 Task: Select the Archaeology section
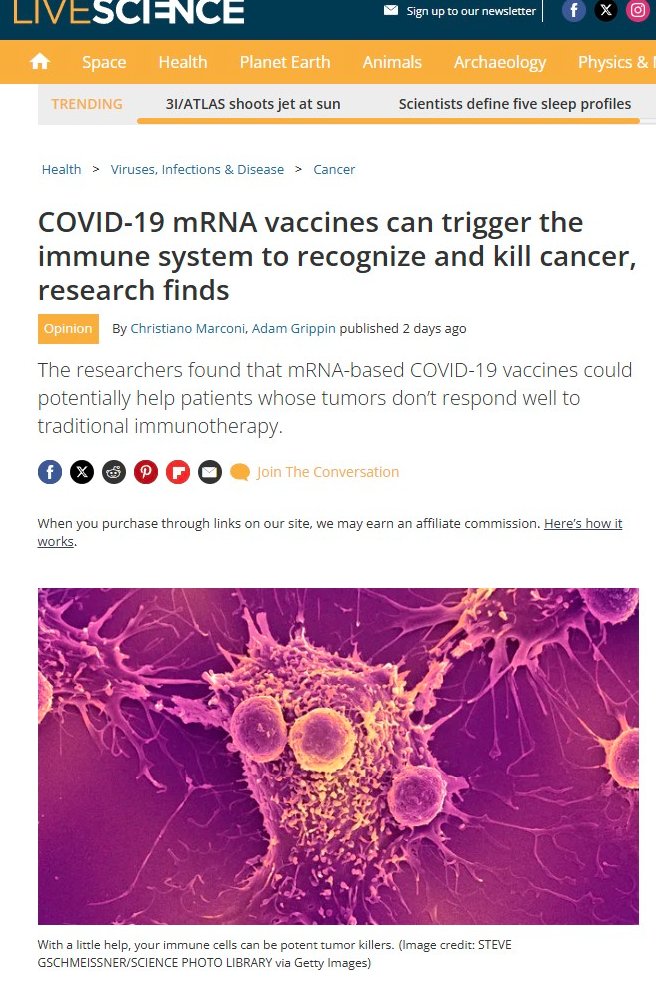[x=500, y=62]
